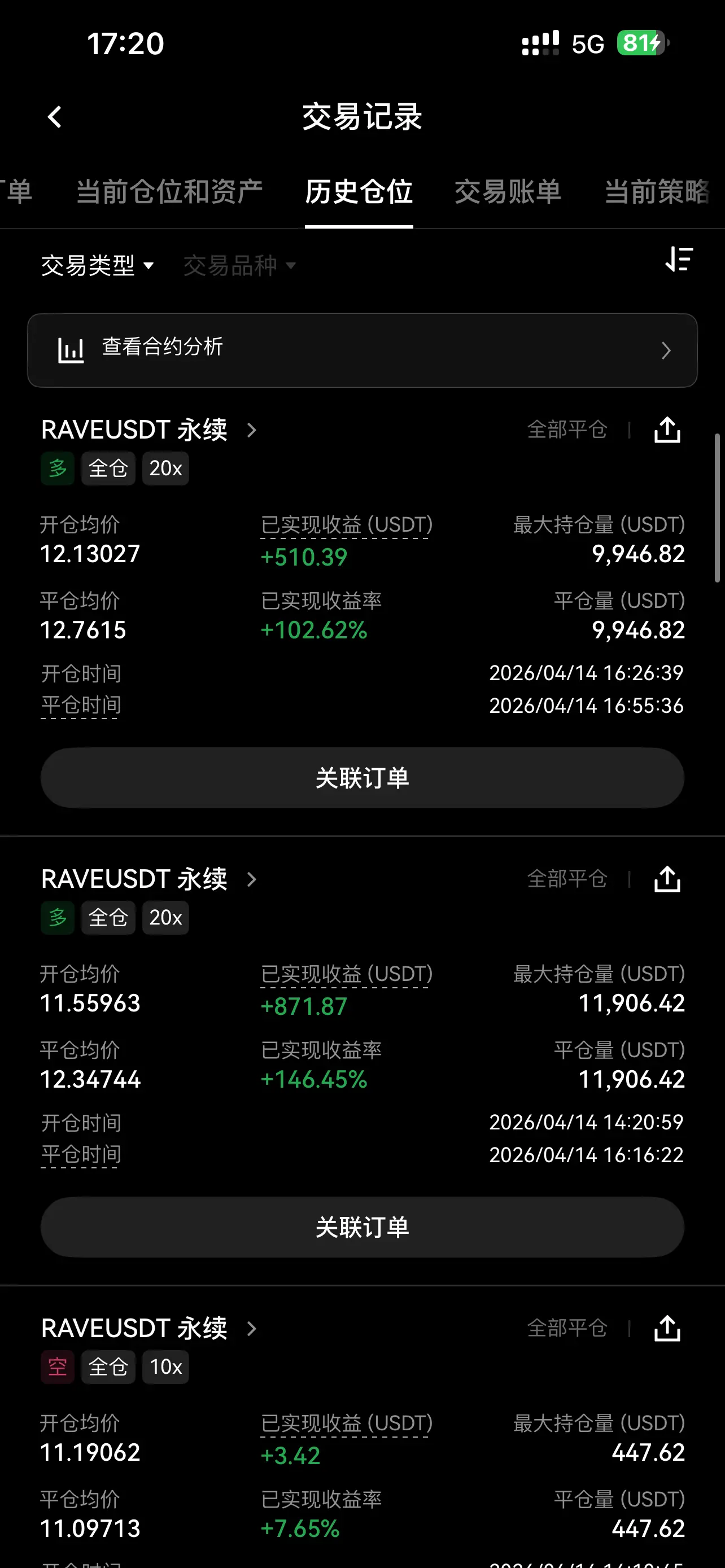
Task: Open RAVEUSDT 永续 with 开仓均价 11.55963
Action: pos(149,879)
